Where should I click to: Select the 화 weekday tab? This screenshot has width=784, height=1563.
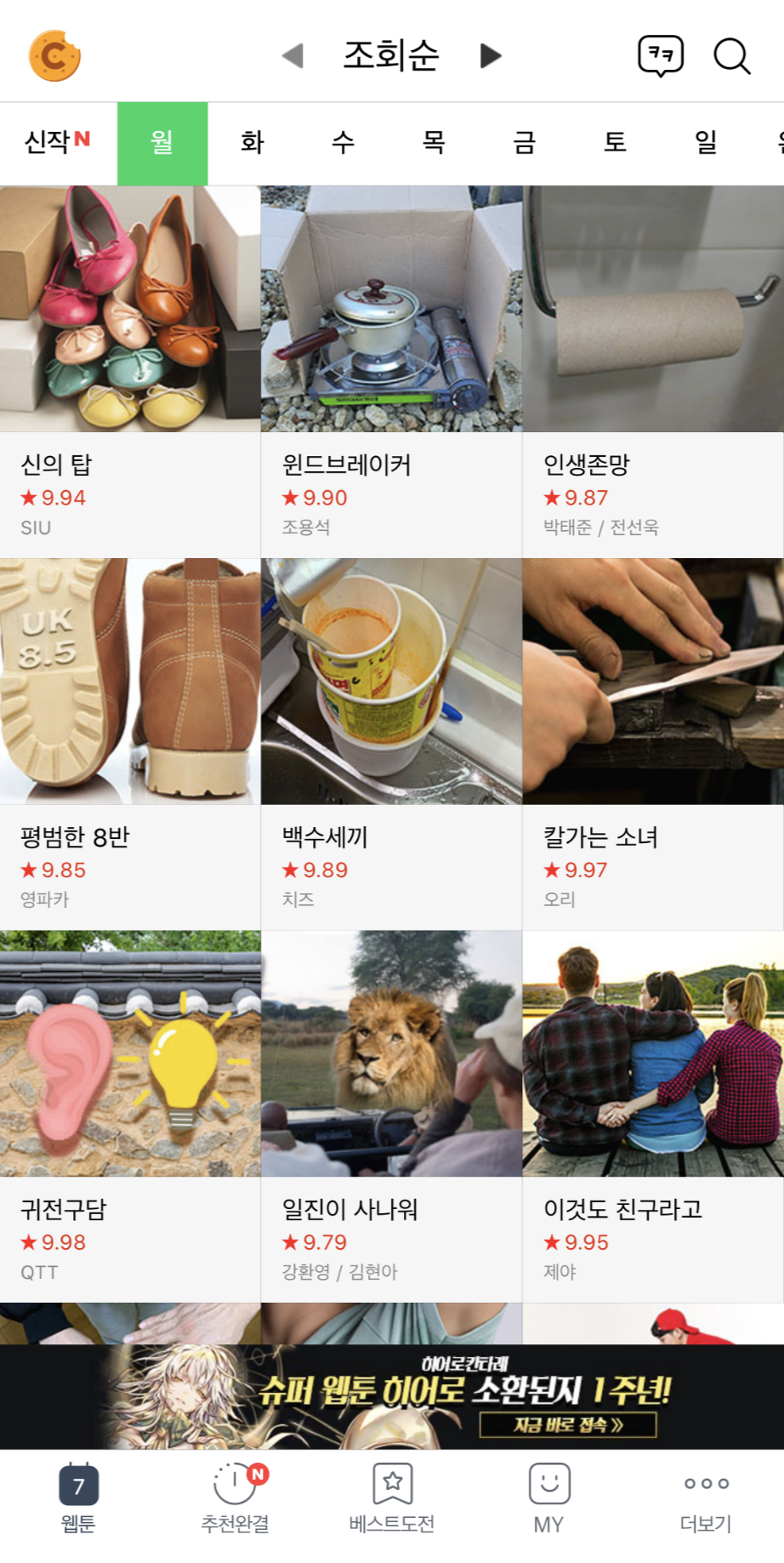point(253,142)
